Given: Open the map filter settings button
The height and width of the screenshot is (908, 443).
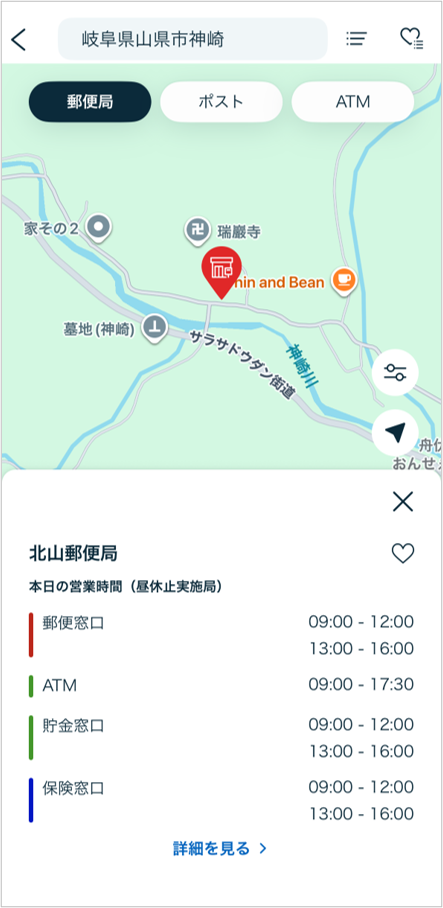Looking at the screenshot, I should tap(396, 372).
